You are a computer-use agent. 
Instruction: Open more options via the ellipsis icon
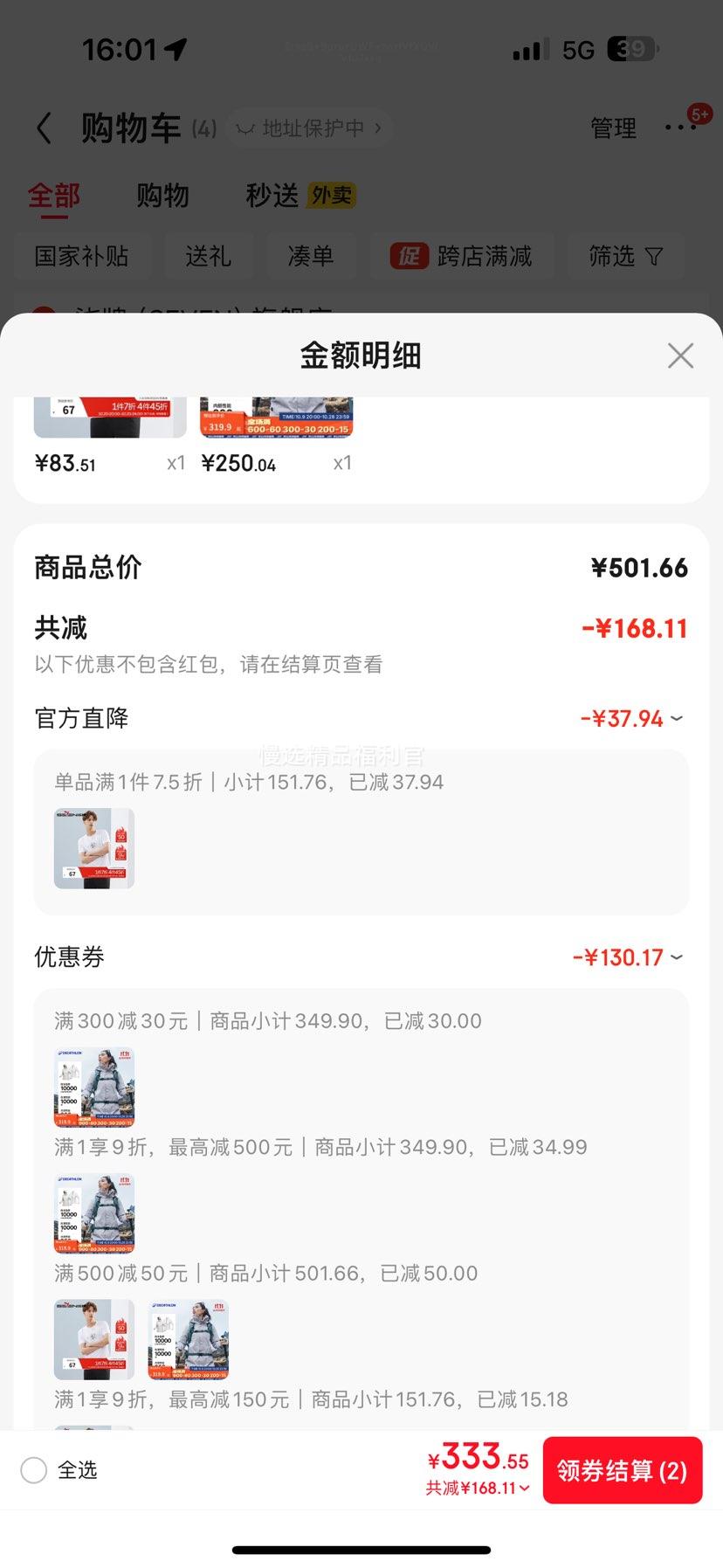coord(680,128)
